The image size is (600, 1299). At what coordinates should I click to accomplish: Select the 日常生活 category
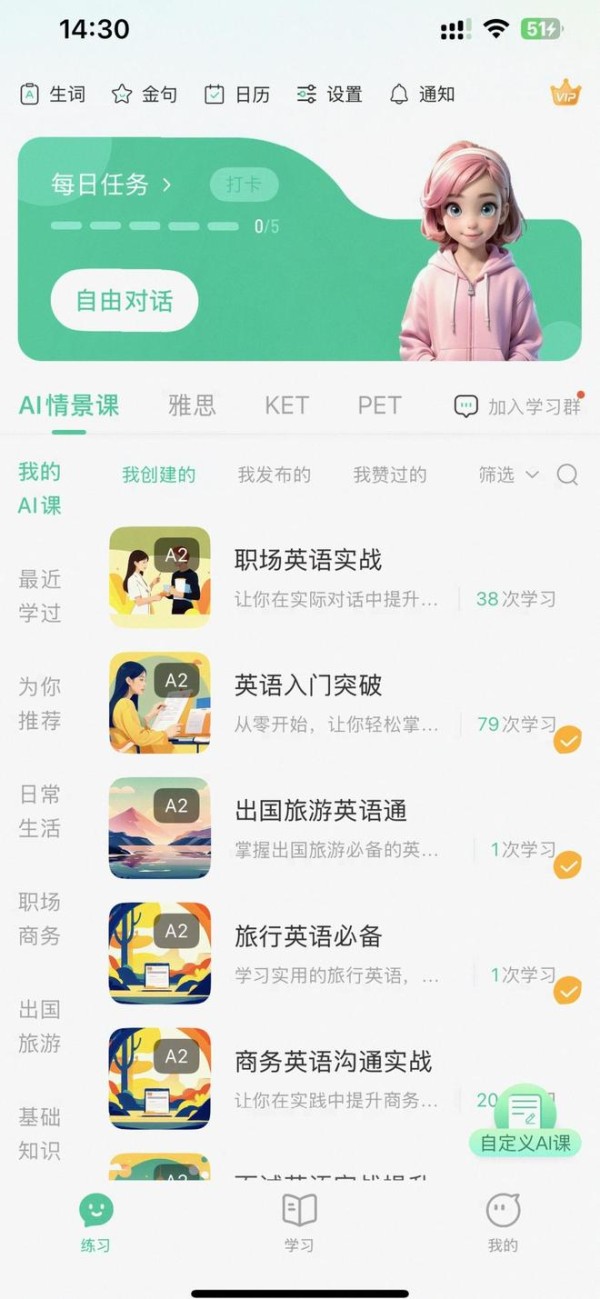pos(40,811)
